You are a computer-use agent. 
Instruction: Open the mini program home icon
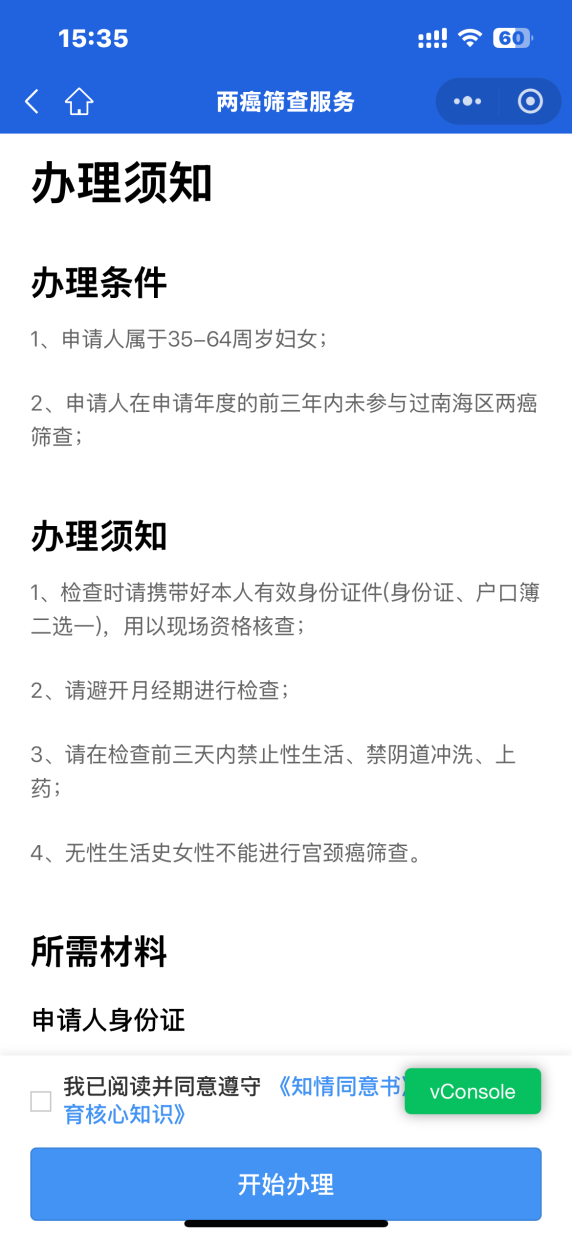pos(79,101)
